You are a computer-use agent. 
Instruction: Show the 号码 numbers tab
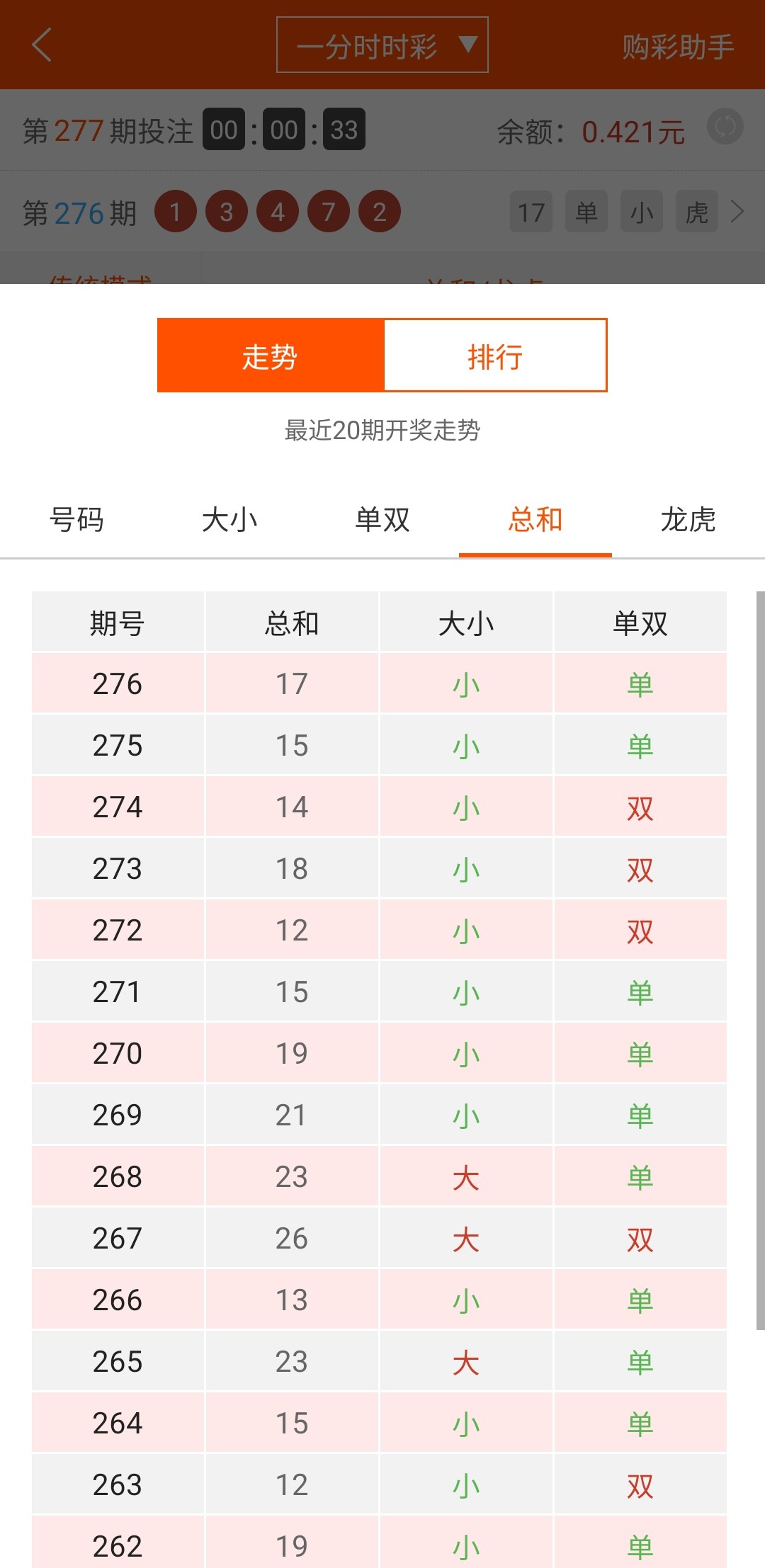click(x=76, y=520)
